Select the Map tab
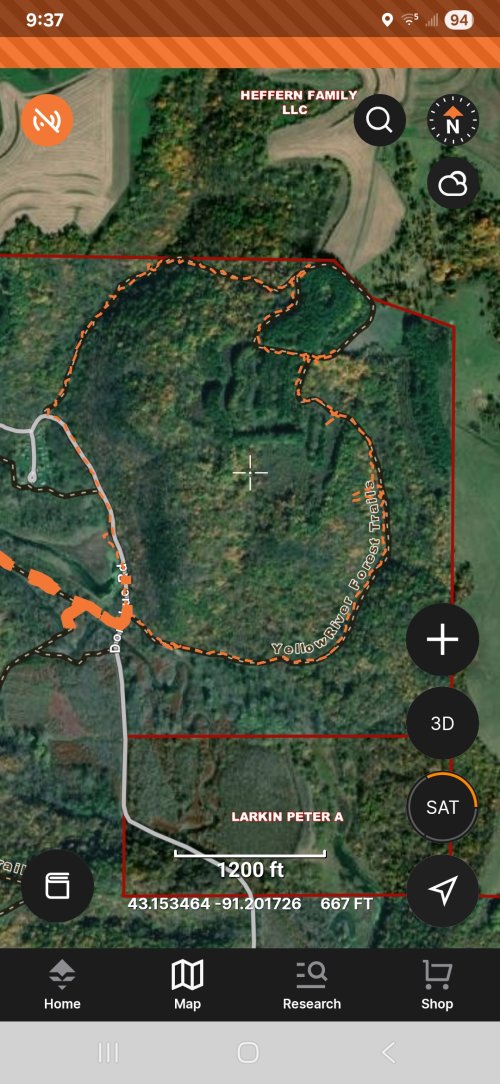The height and width of the screenshot is (1084, 500). click(x=187, y=985)
